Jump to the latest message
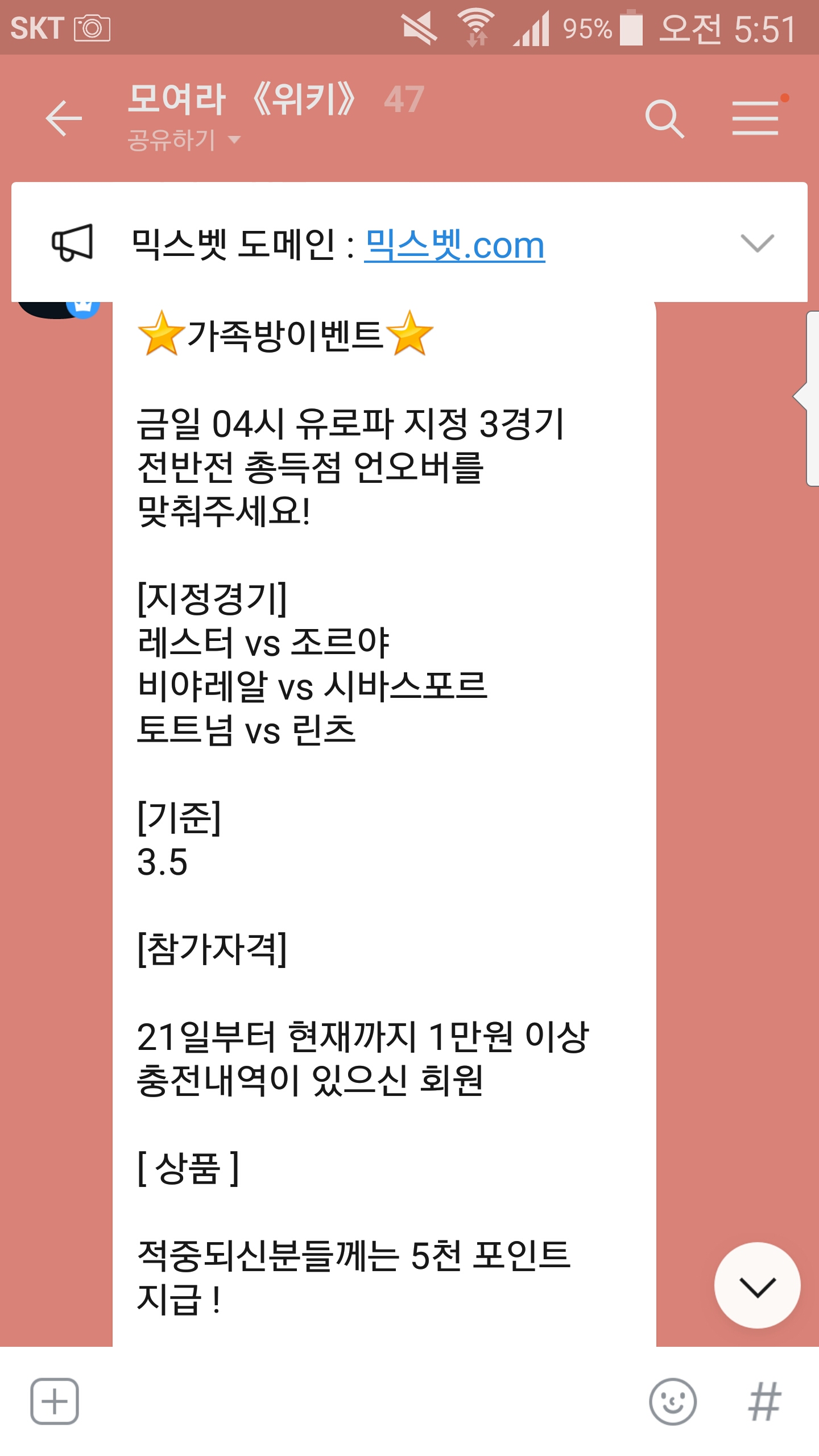The height and width of the screenshot is (1456, 819). 757,1287
